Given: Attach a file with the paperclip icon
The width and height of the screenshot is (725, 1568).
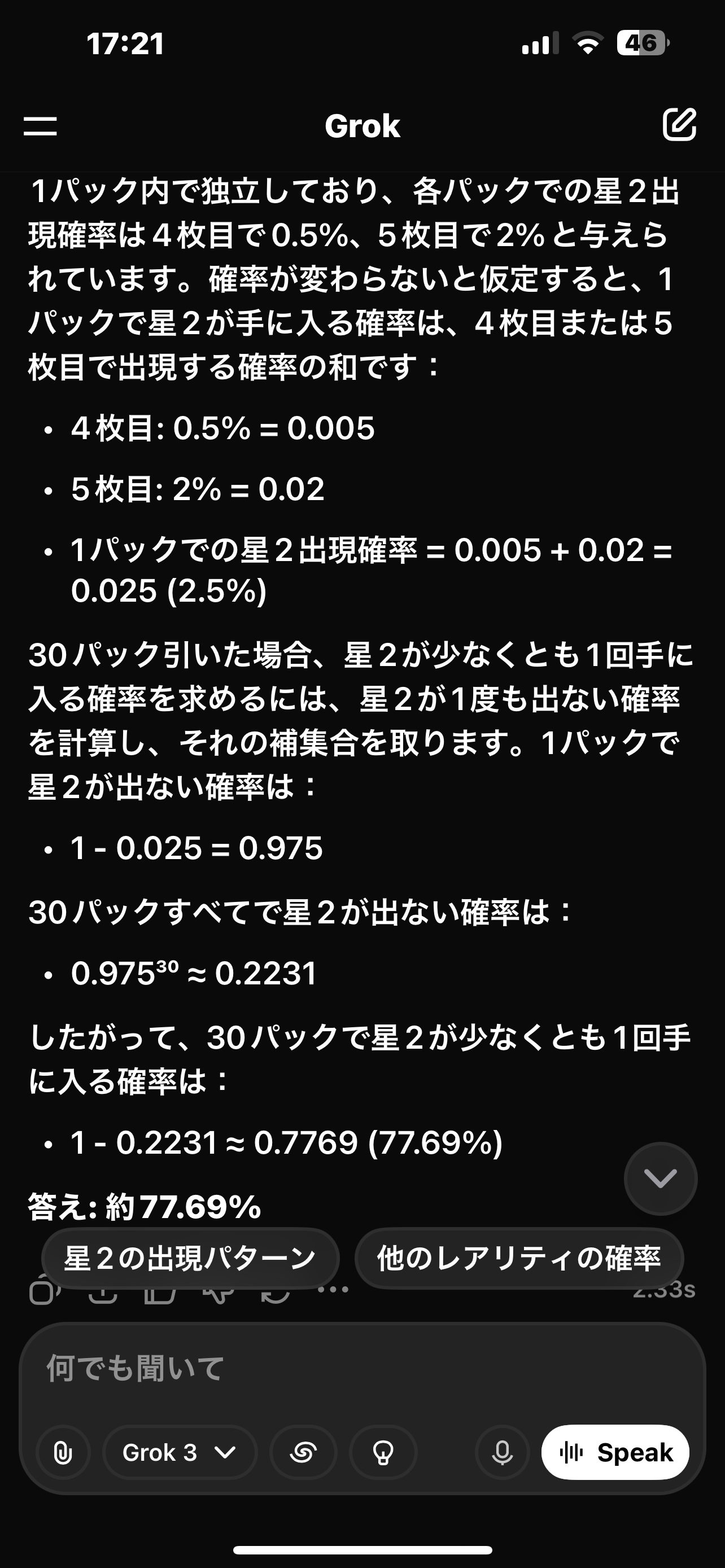Looking at the screenshot, I should point(63,1452).
